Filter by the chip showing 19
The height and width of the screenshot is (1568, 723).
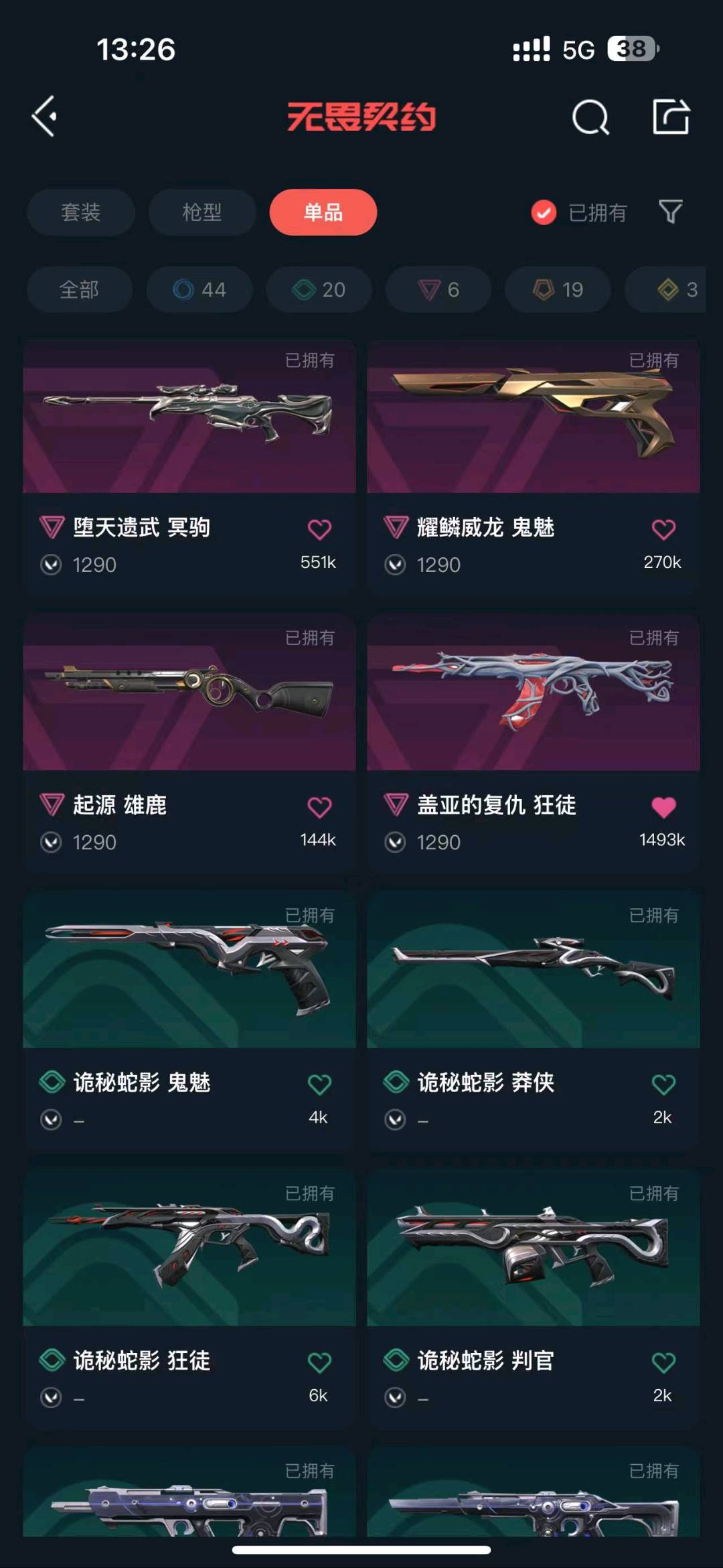coord(558,289)
